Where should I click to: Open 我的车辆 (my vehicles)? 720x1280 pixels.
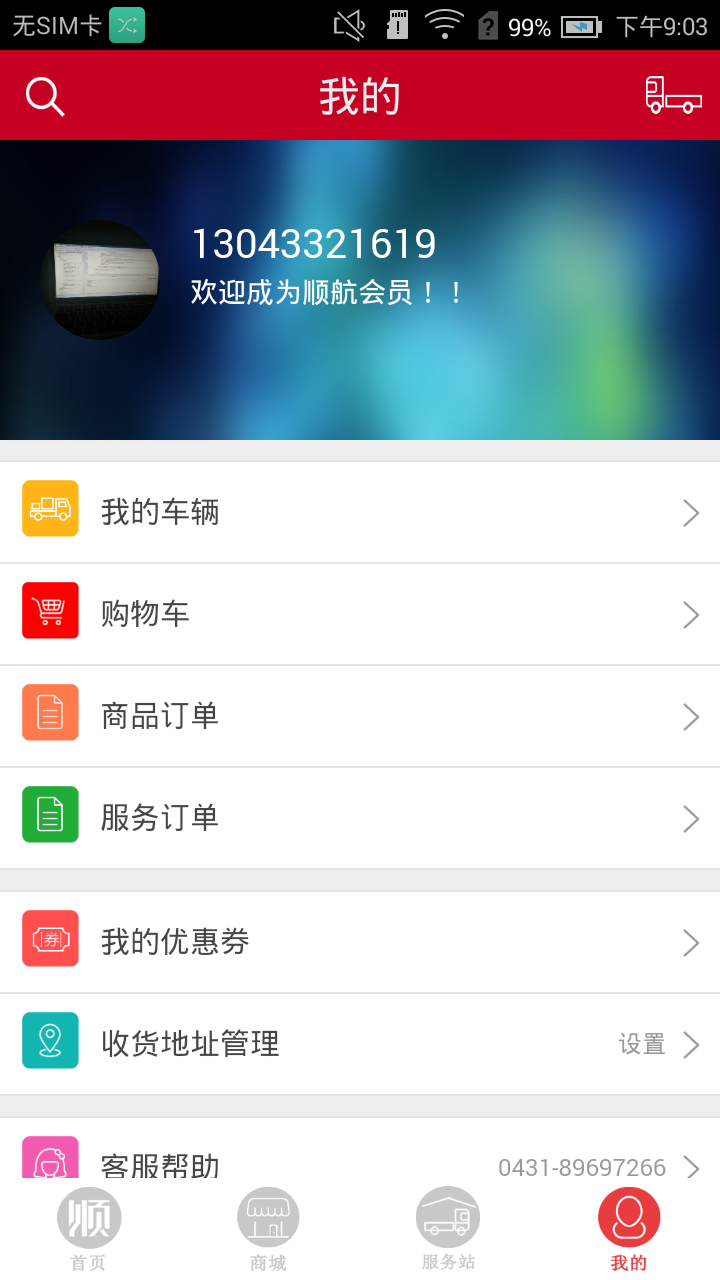[x=360, y=512]
